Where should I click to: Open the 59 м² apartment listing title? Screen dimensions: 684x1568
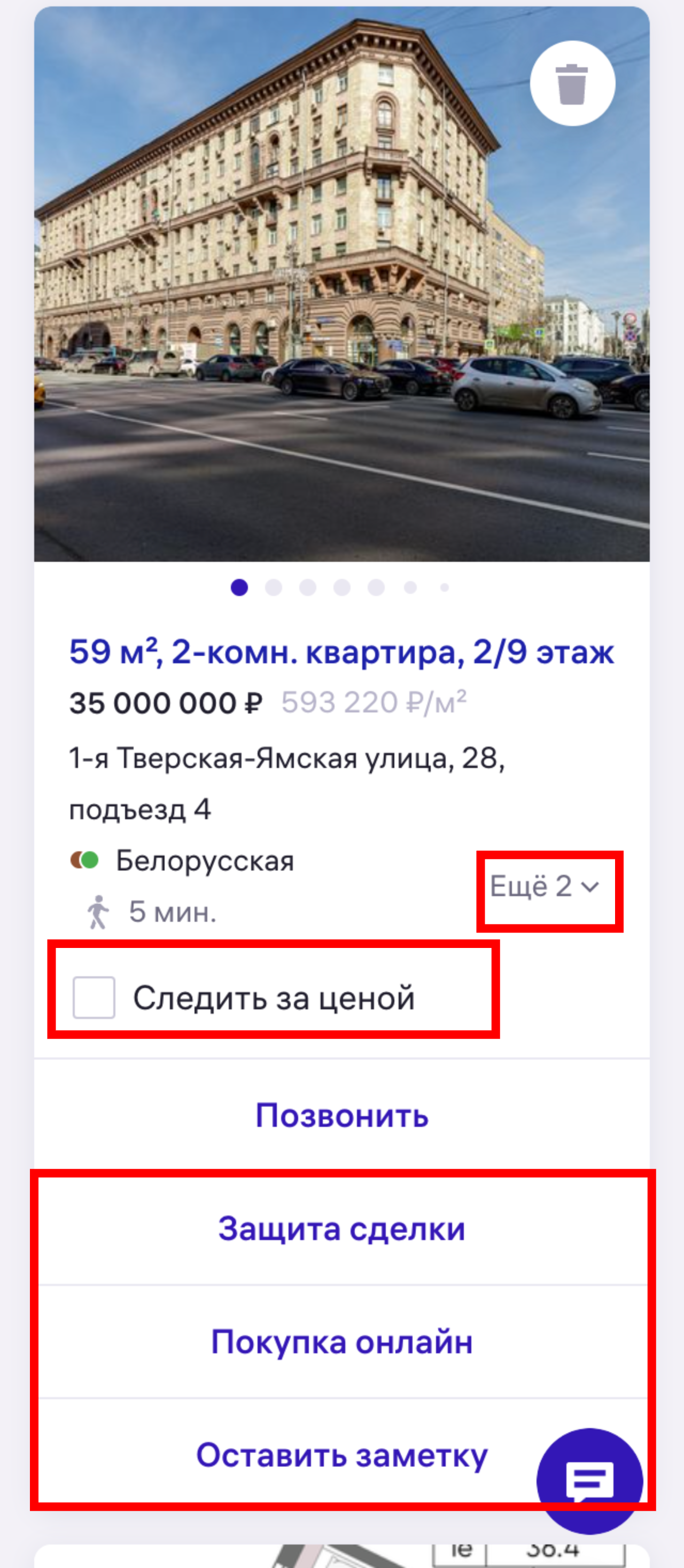click(341, 652)
